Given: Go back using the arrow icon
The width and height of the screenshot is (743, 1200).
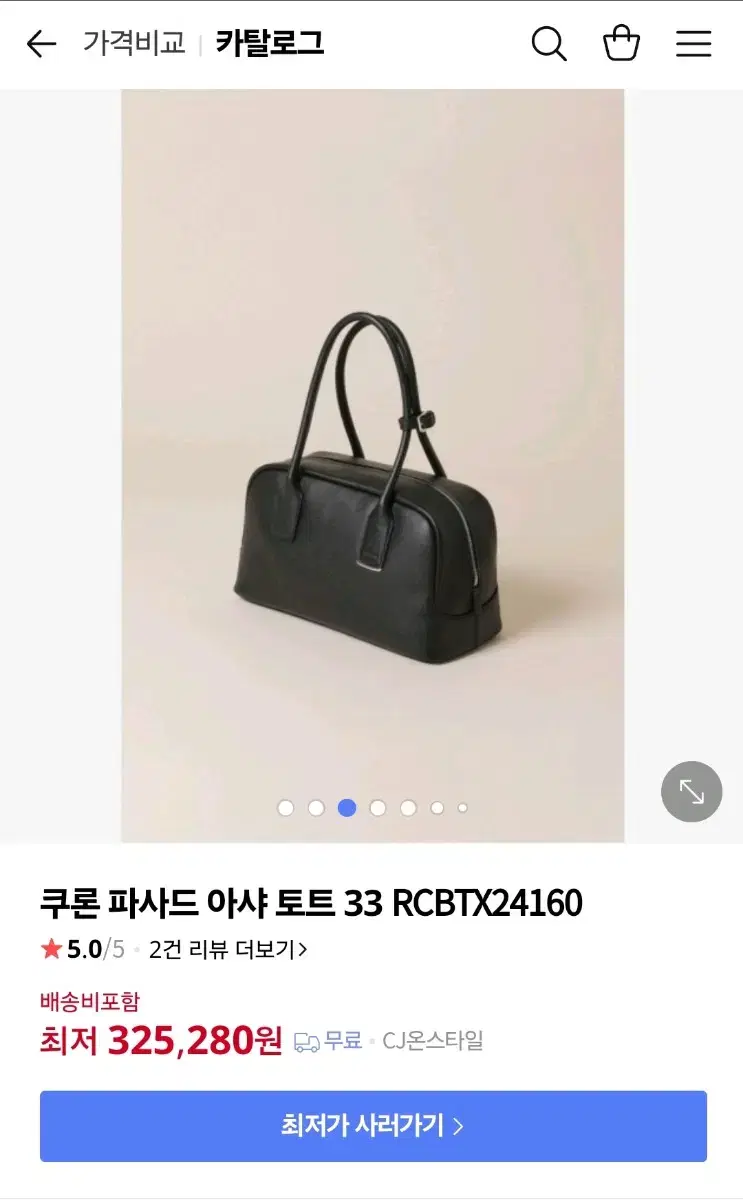Looking at the screenshot, I should (x=41, y=44).
